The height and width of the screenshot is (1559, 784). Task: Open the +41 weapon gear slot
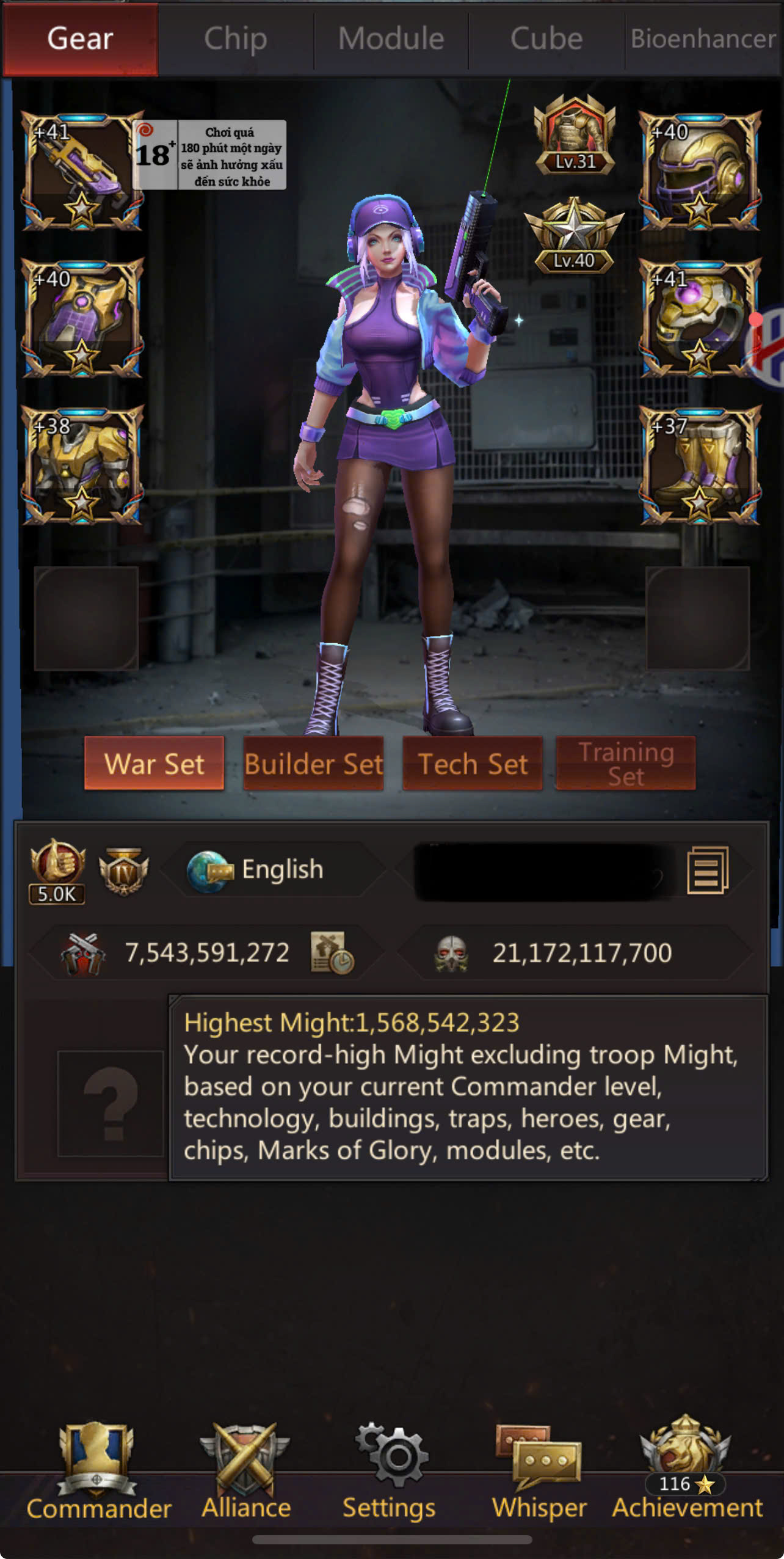click(82, 171)
